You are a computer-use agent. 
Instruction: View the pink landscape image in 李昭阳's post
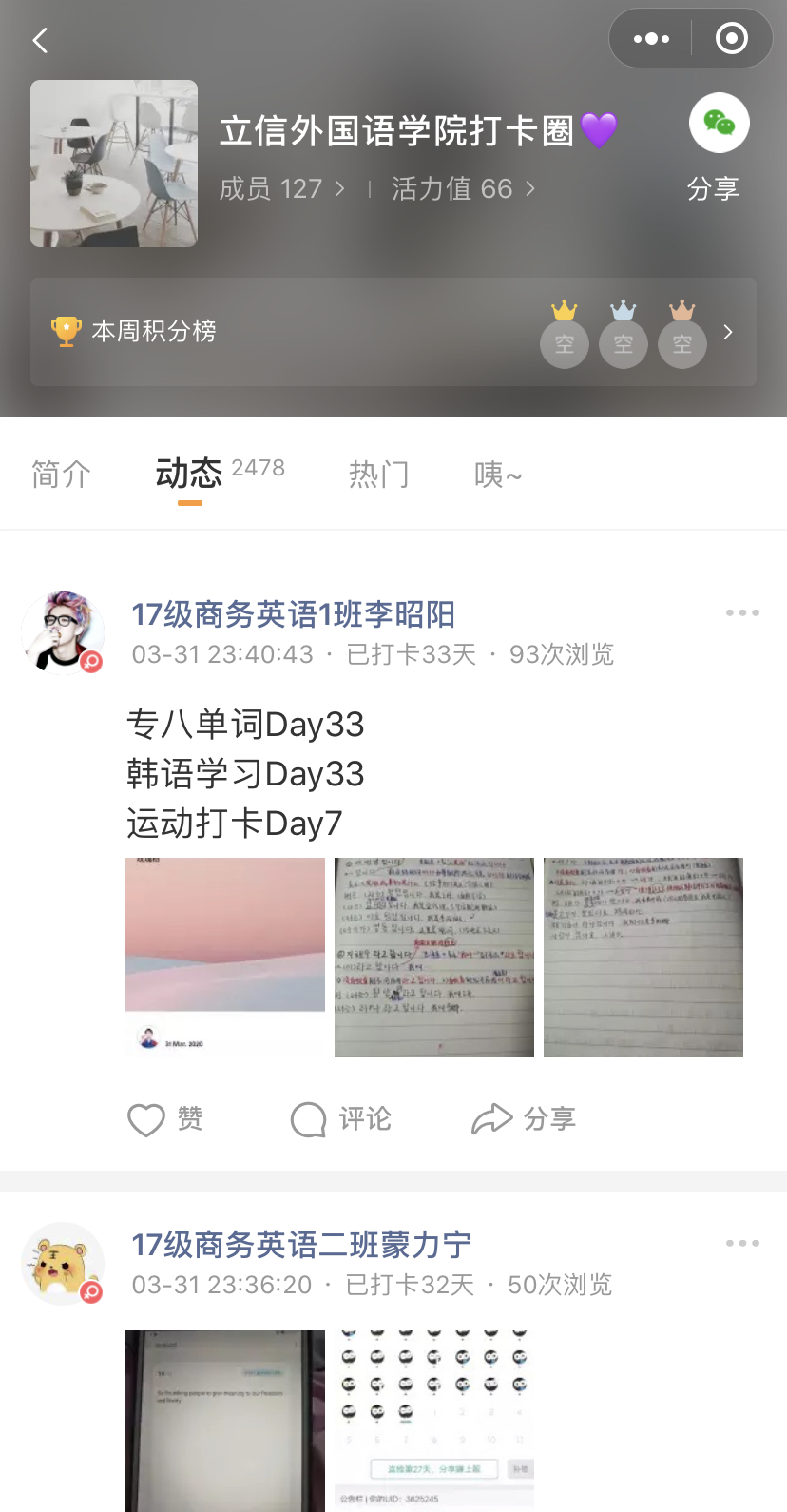tap(225, 957)
